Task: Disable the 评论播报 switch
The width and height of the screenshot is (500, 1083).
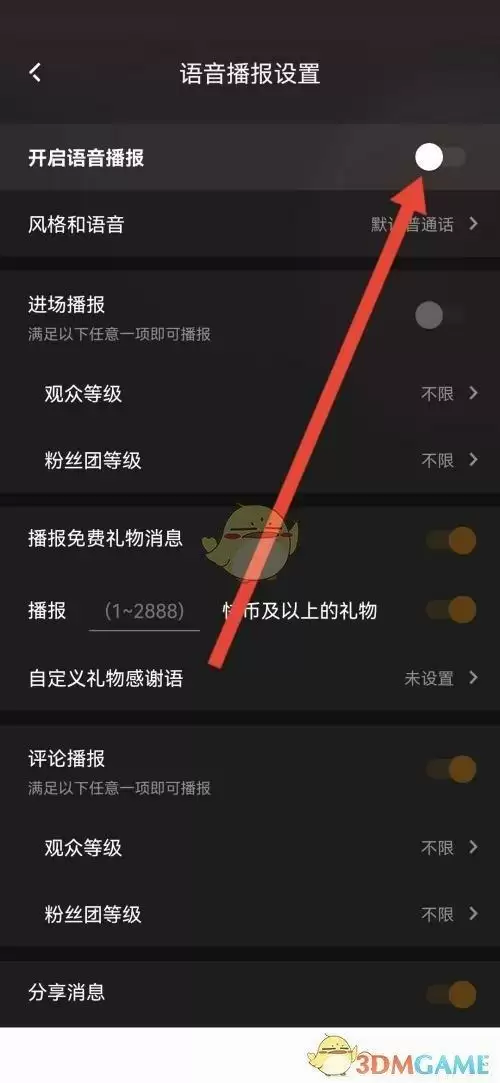Action: (x=450, y=769)
